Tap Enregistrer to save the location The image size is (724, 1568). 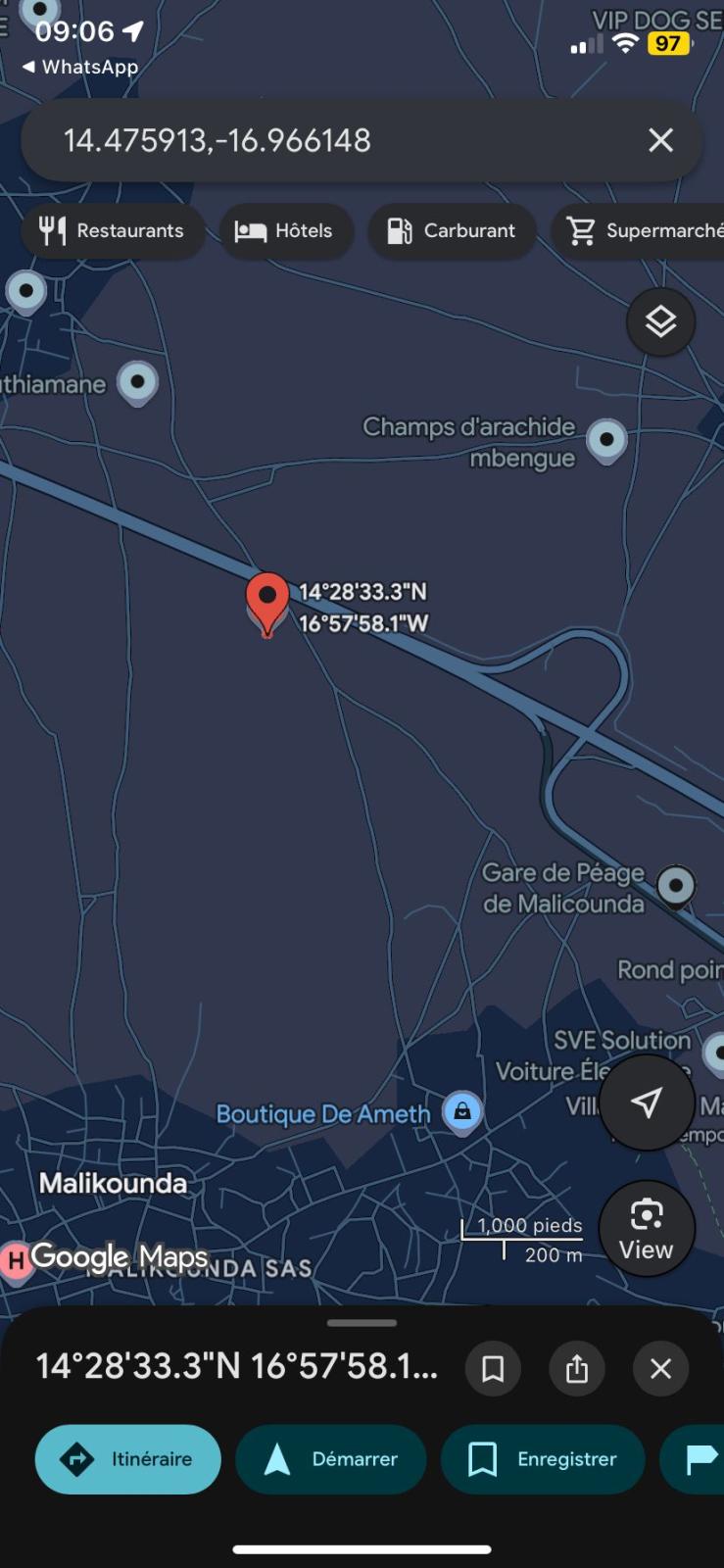[543, 1459]
